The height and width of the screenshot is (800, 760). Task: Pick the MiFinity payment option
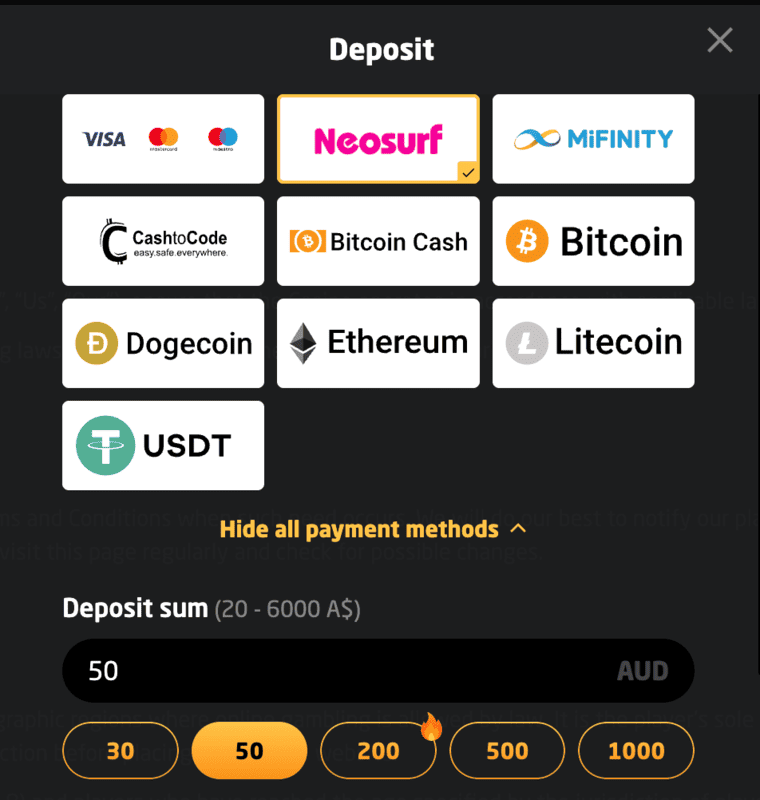click(592, 139)
